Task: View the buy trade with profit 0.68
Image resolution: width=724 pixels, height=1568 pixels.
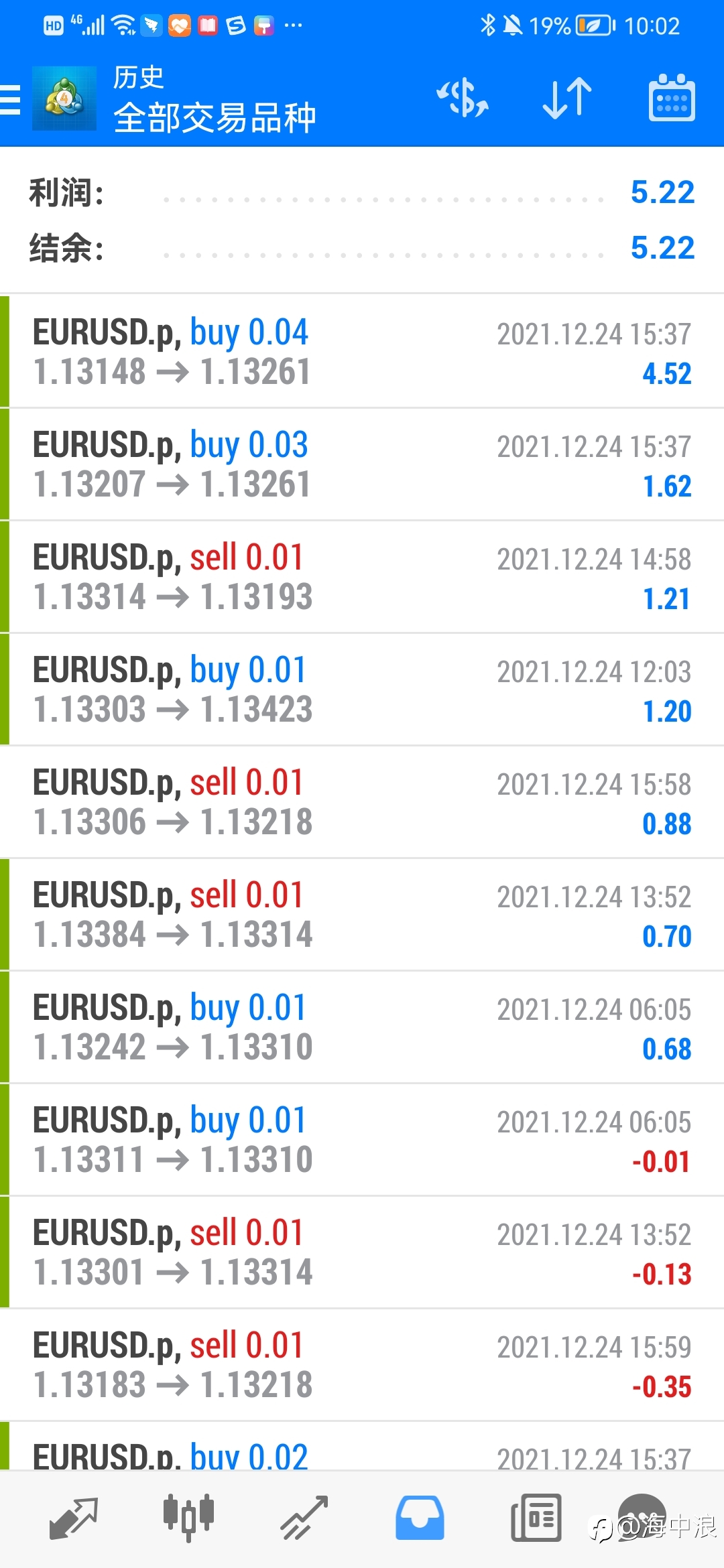Action: pyautogui.click(x=362, y=1027)
